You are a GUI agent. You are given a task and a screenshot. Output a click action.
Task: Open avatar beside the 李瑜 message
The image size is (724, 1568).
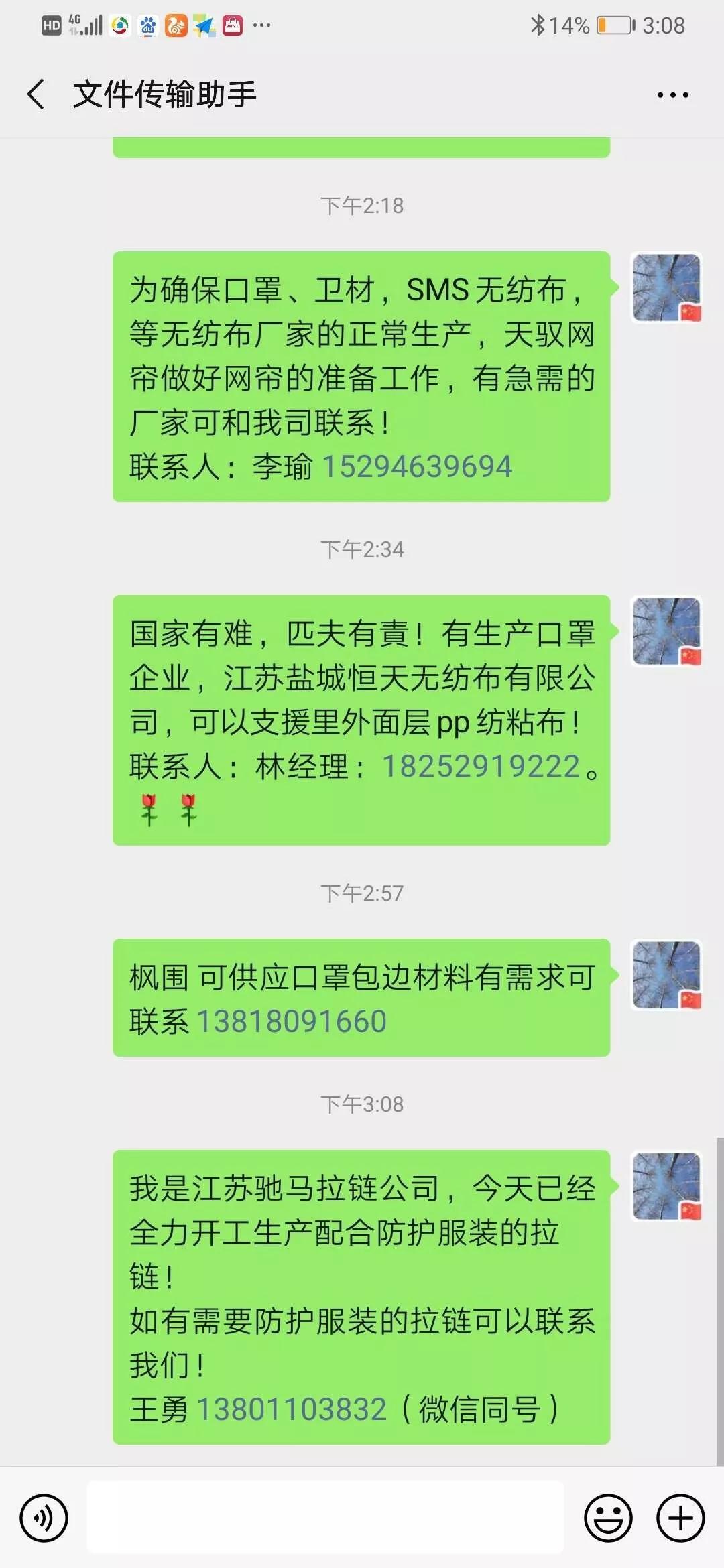tap(666, 287)
